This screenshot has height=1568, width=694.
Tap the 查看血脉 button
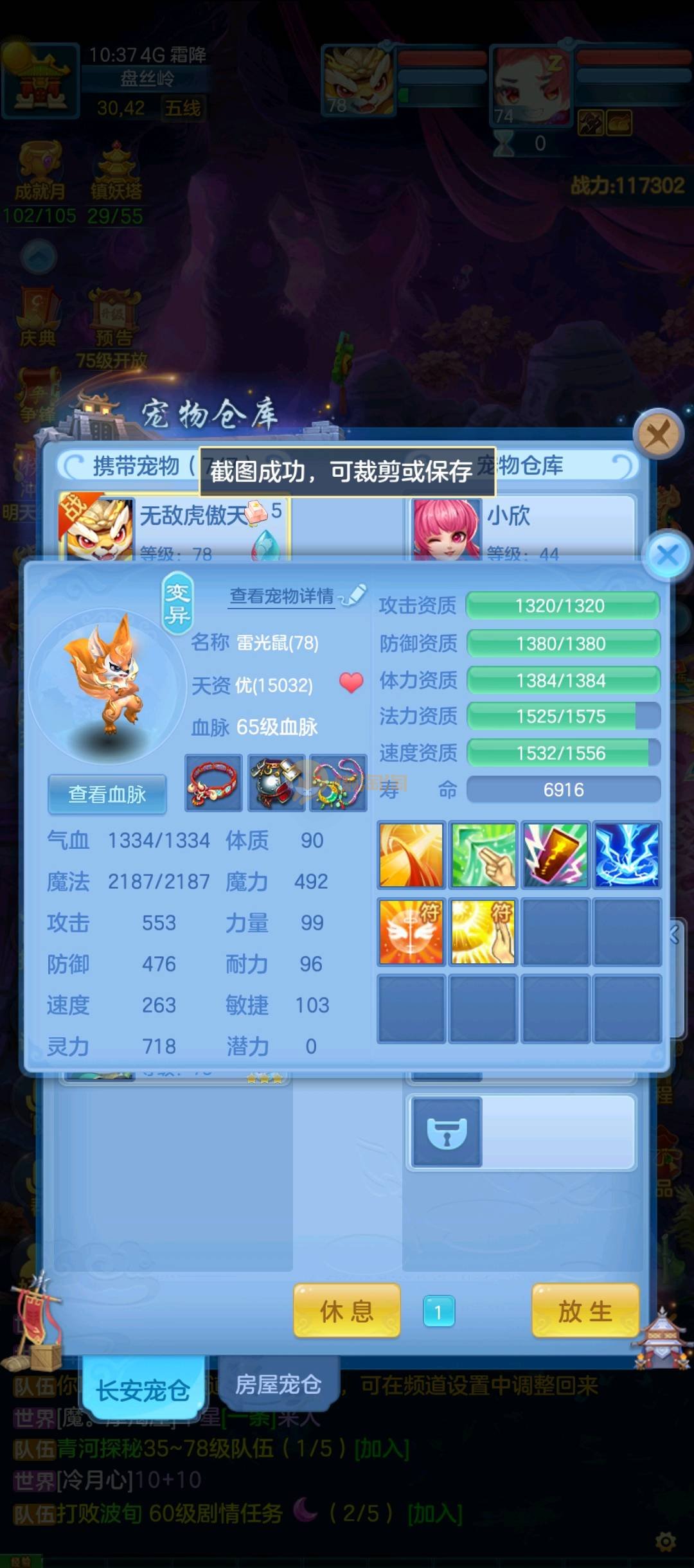click(x=107, y=794)
